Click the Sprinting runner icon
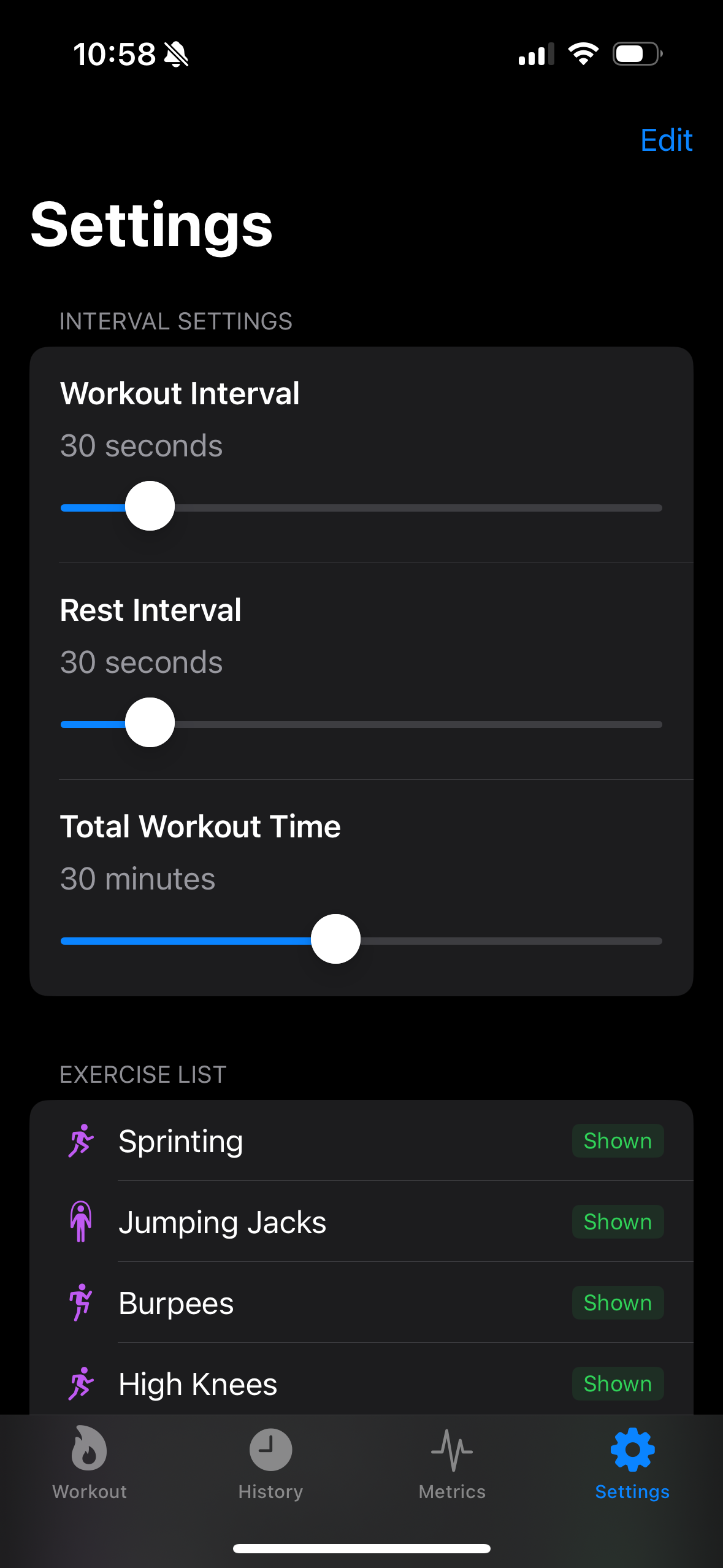723x1568 pixels. [82, 1140]
